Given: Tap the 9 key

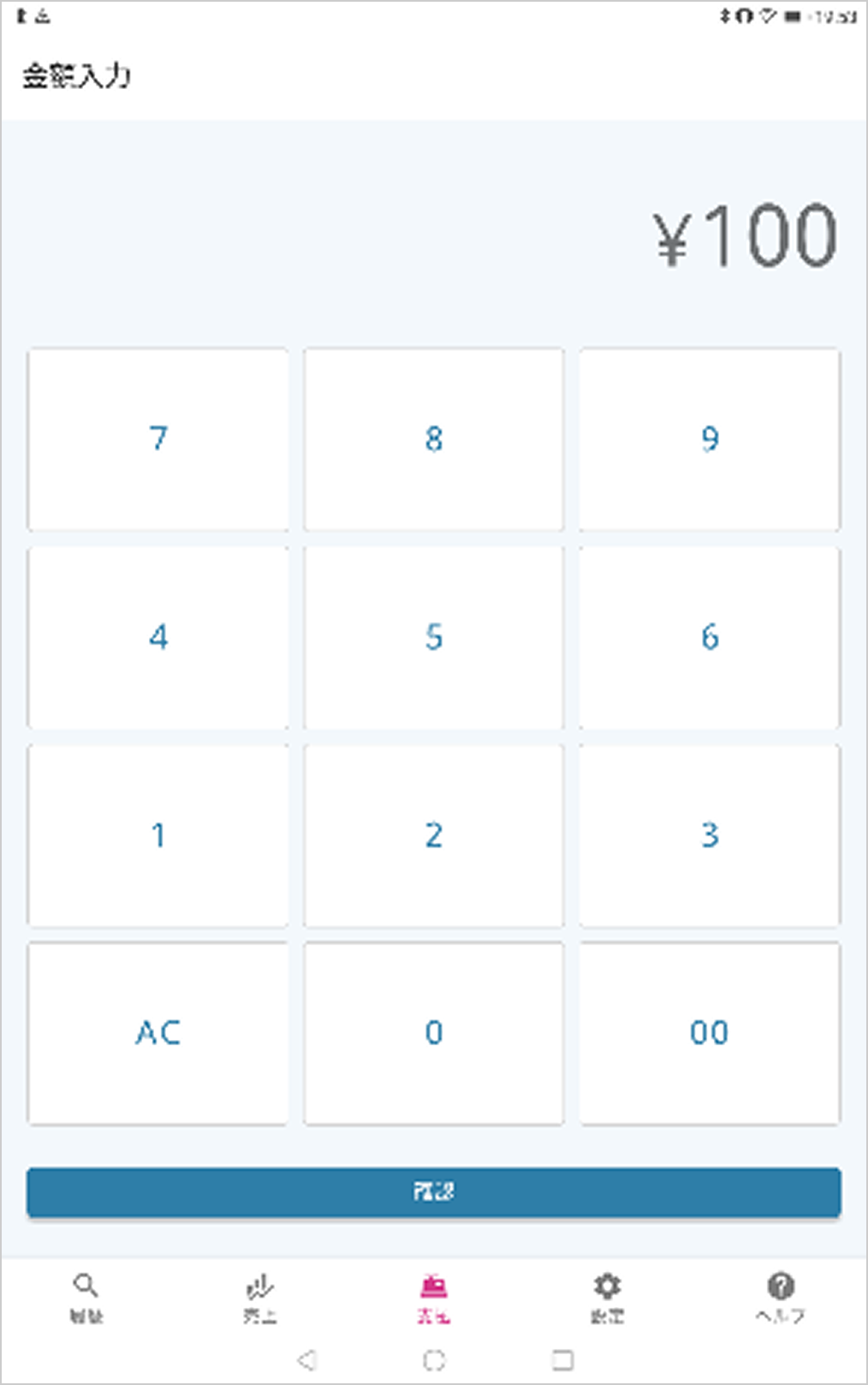Looking at the screenshot, I should 710,439.
